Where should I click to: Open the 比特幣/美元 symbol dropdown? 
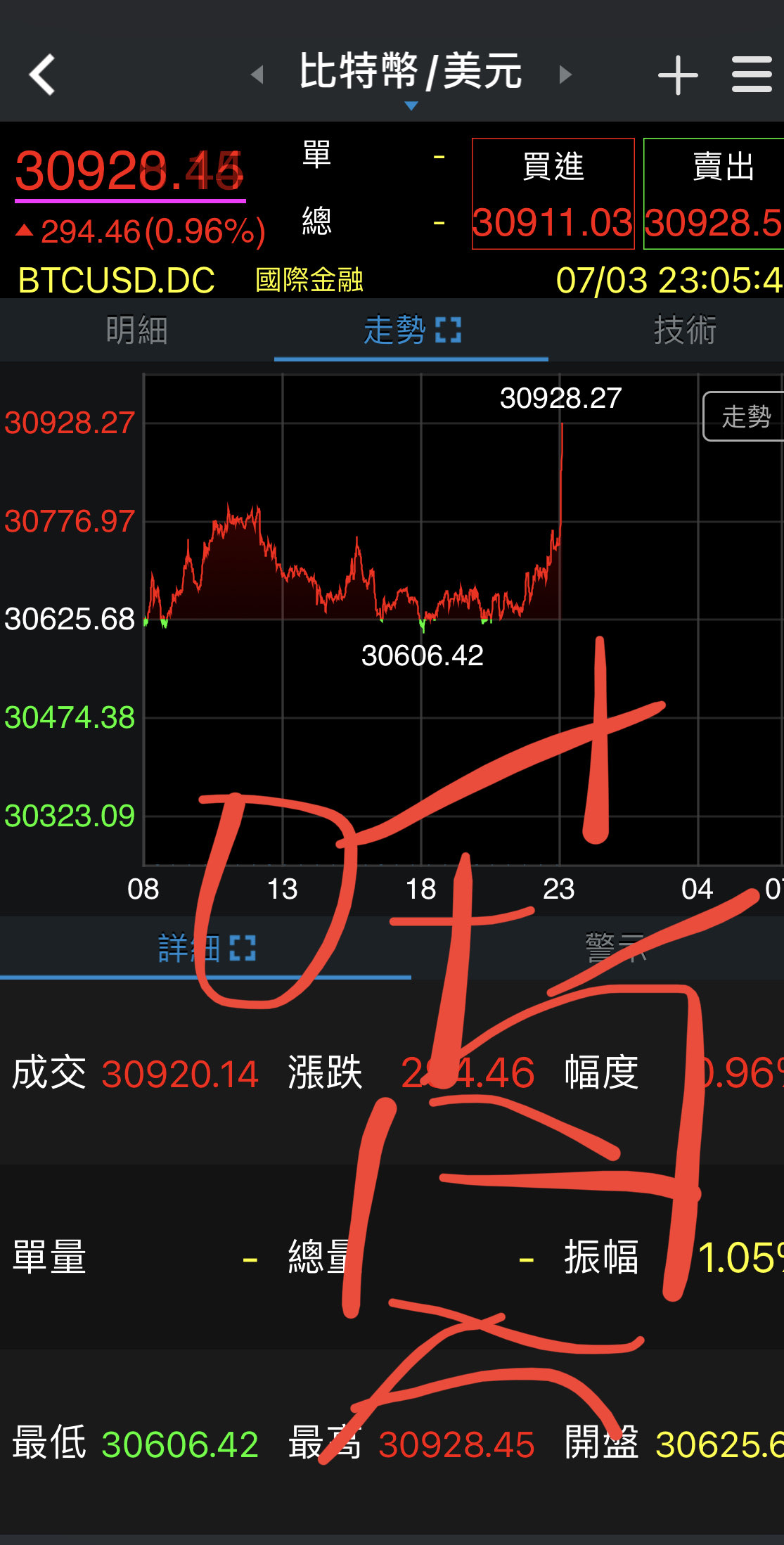click(411, 76)
